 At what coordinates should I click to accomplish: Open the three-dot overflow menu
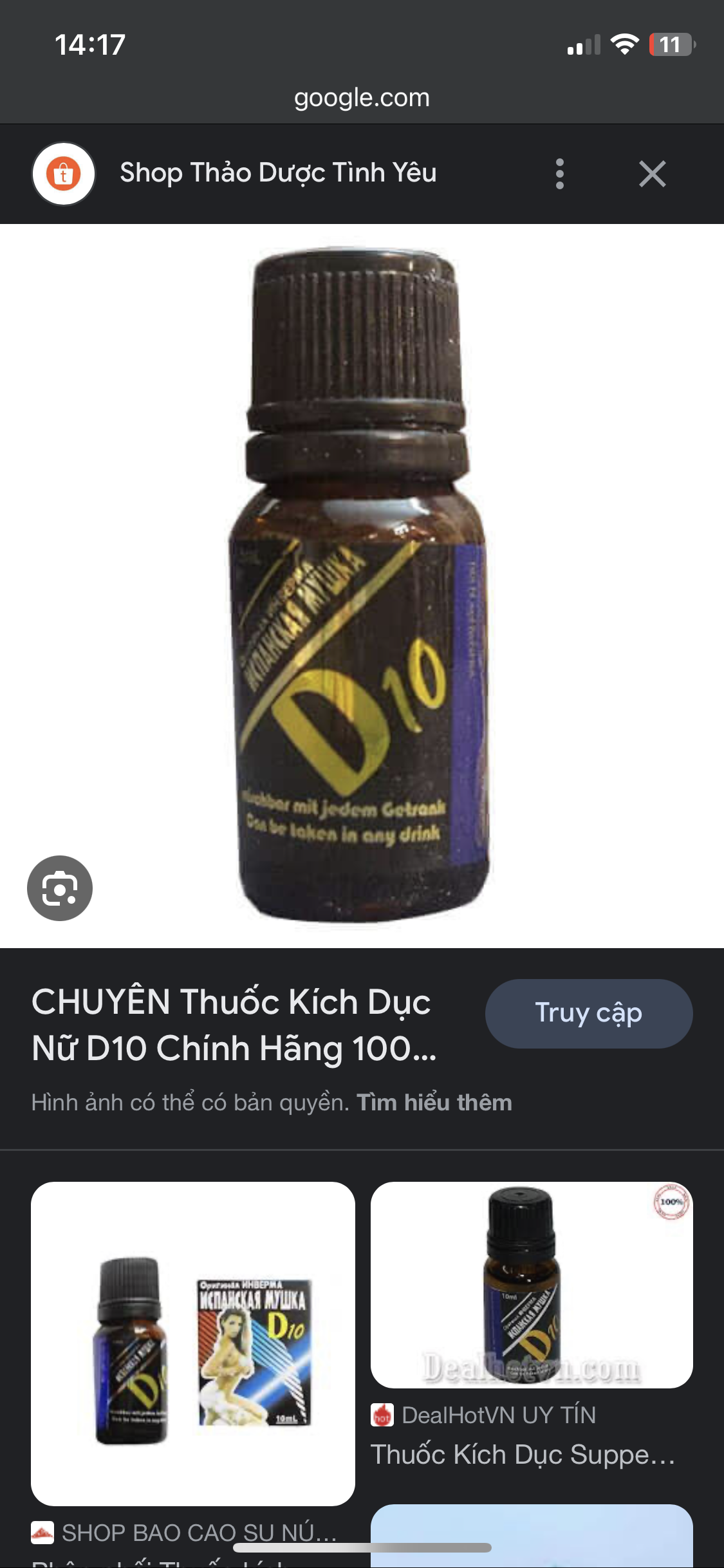559,174
